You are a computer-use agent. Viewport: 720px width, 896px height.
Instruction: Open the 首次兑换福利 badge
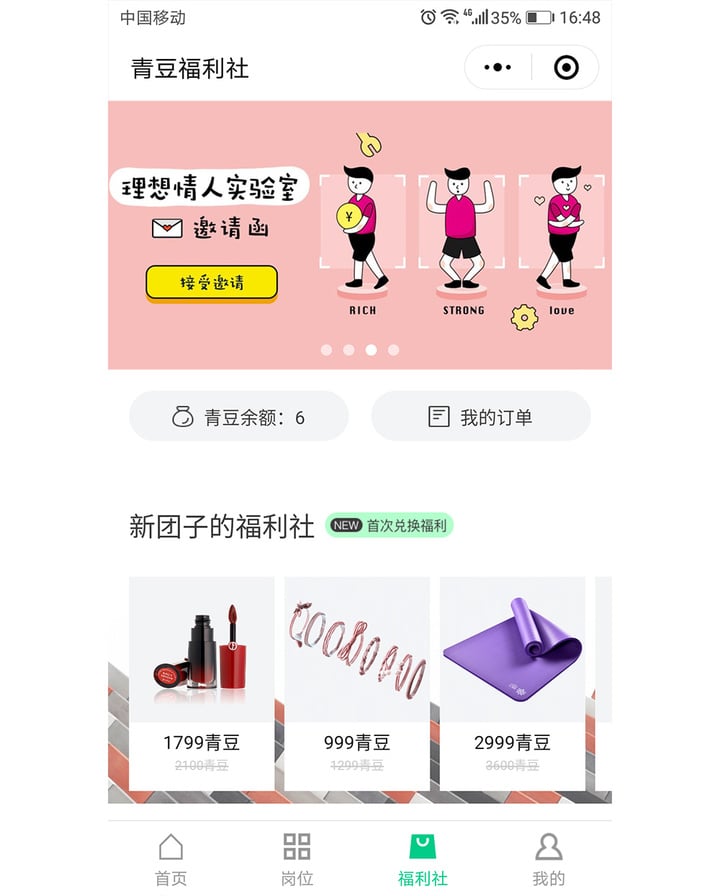(x=390, y=525)
